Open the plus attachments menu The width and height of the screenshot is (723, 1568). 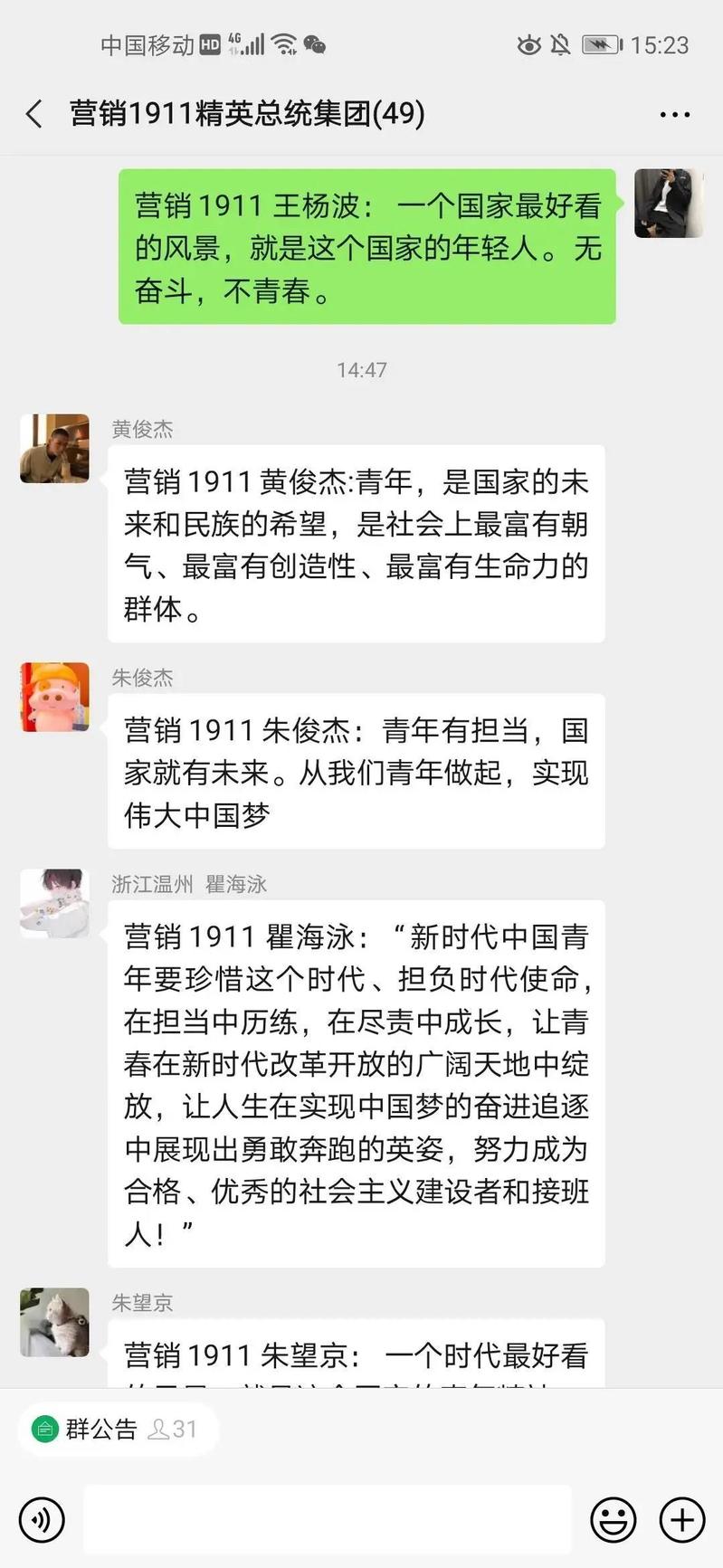pos(681,1519)
